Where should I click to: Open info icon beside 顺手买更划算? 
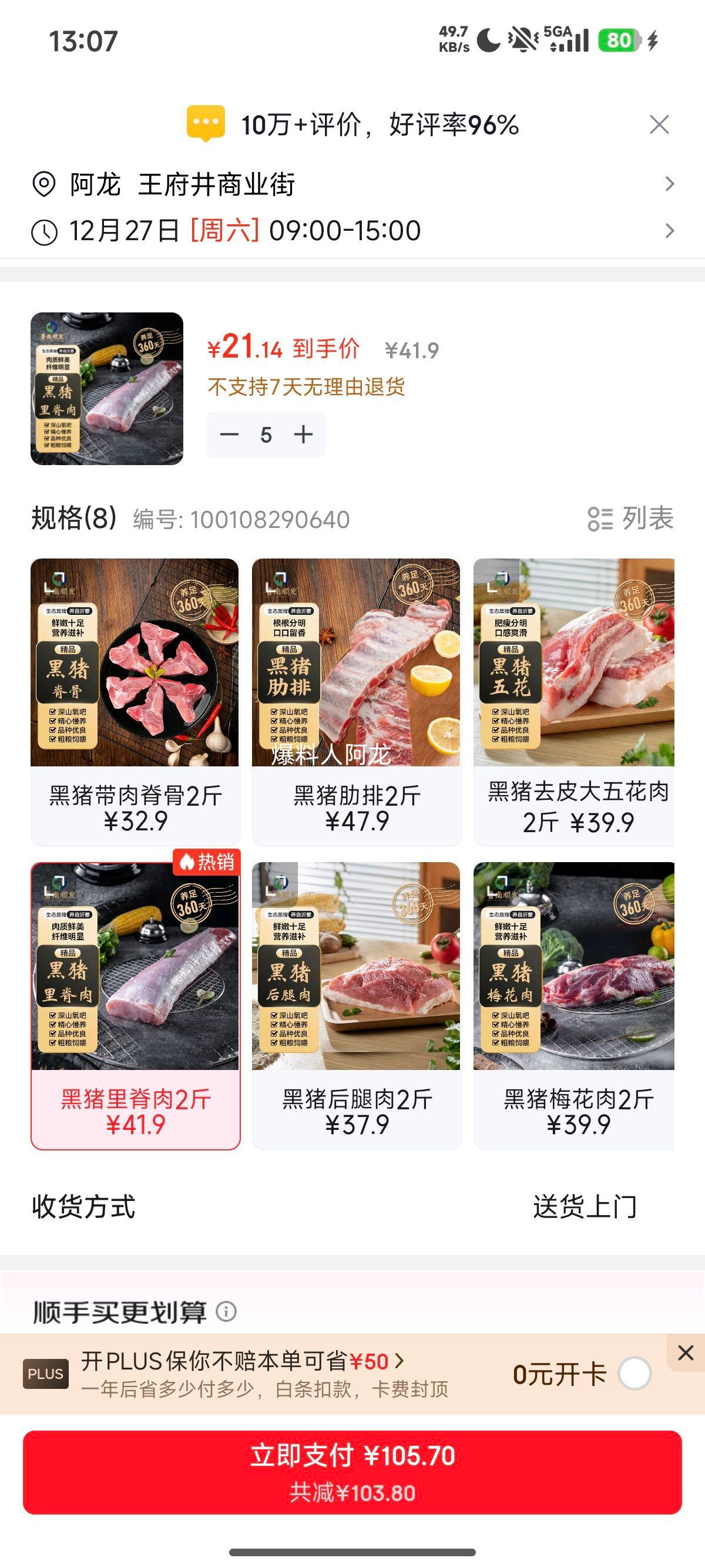tap(226, 1311)
